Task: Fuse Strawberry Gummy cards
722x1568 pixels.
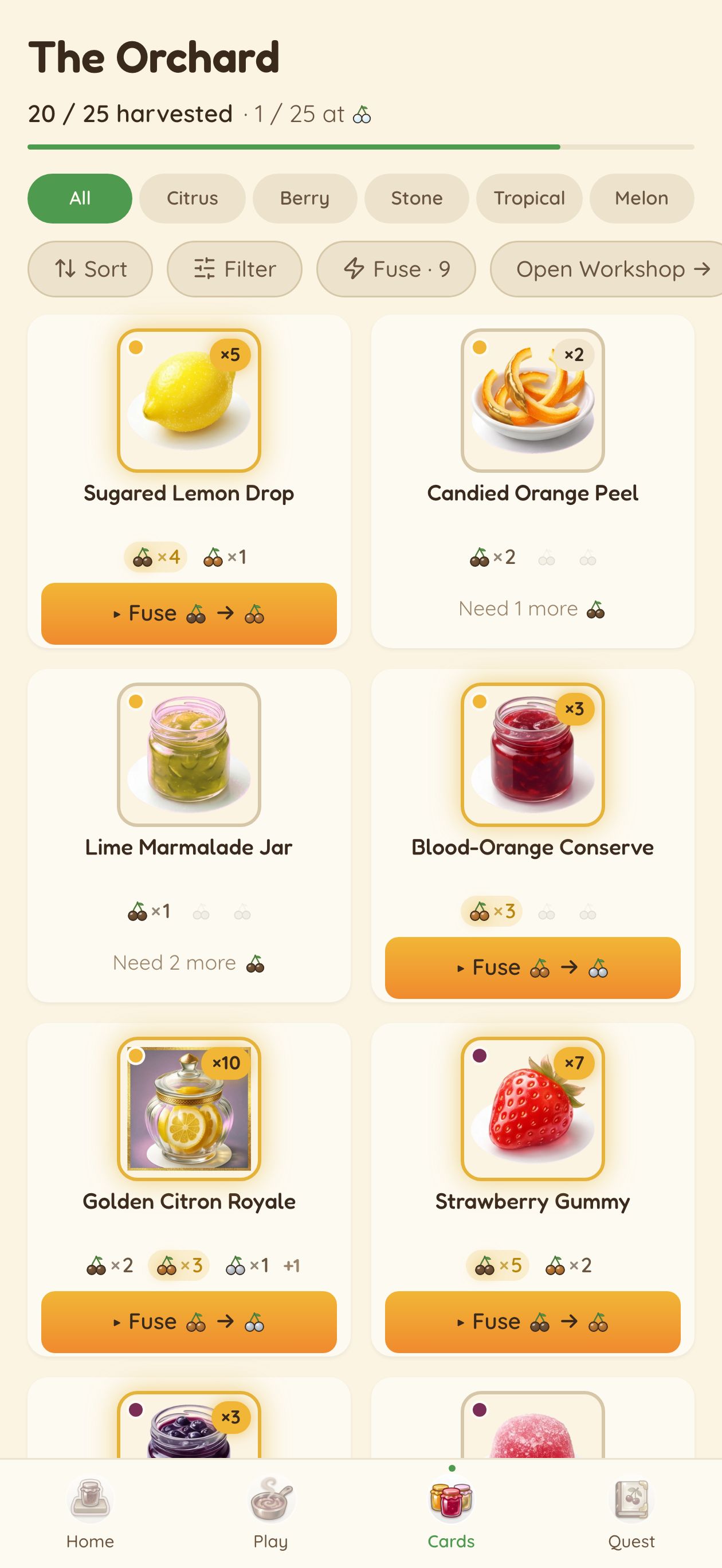Action: click(533, 1322)
